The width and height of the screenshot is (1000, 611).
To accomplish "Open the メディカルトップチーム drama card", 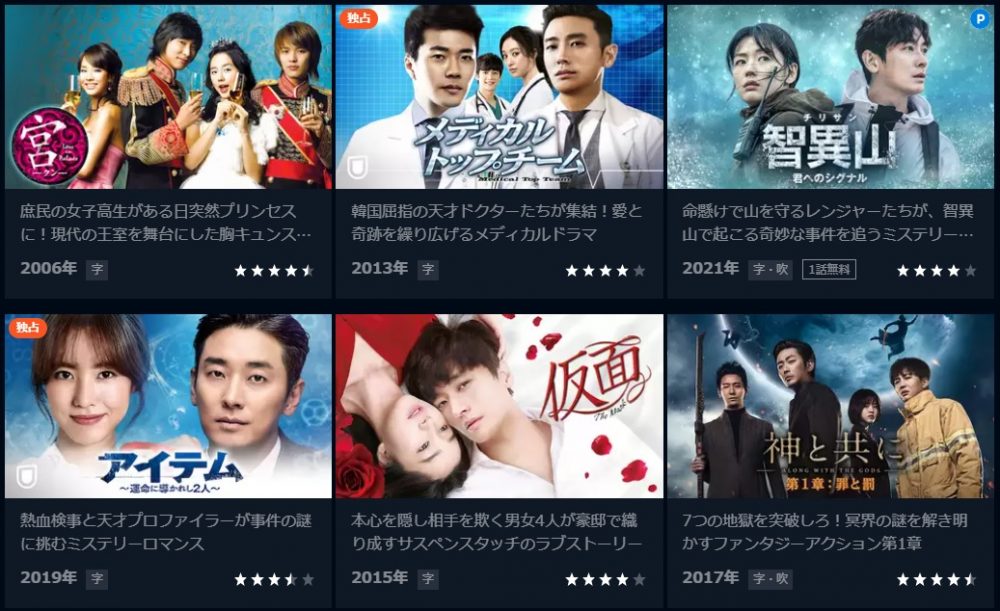I will pyautogui.click(x=499, y=98).
